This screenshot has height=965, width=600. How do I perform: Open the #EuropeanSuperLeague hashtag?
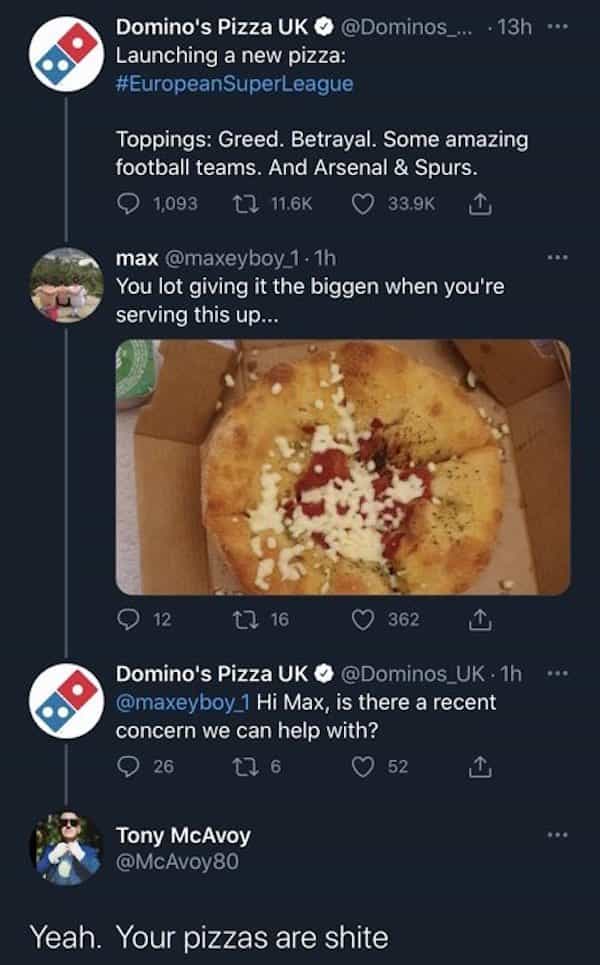click(x=235, y=83)
